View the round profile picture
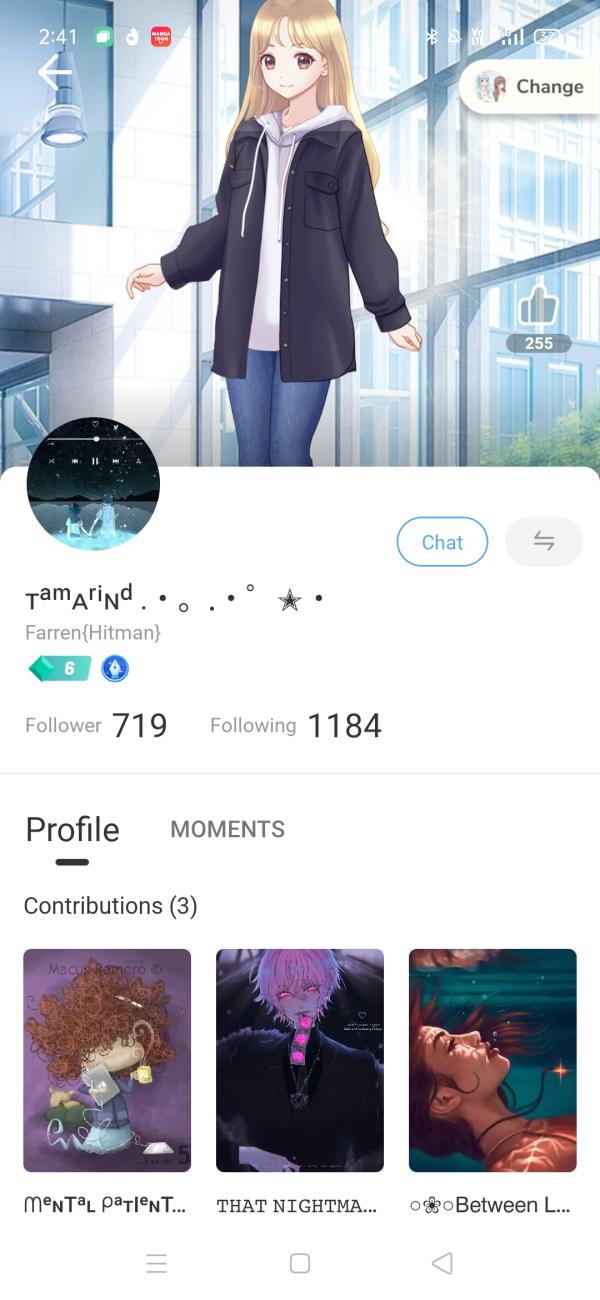The image size is (600, 1300). 93,484
